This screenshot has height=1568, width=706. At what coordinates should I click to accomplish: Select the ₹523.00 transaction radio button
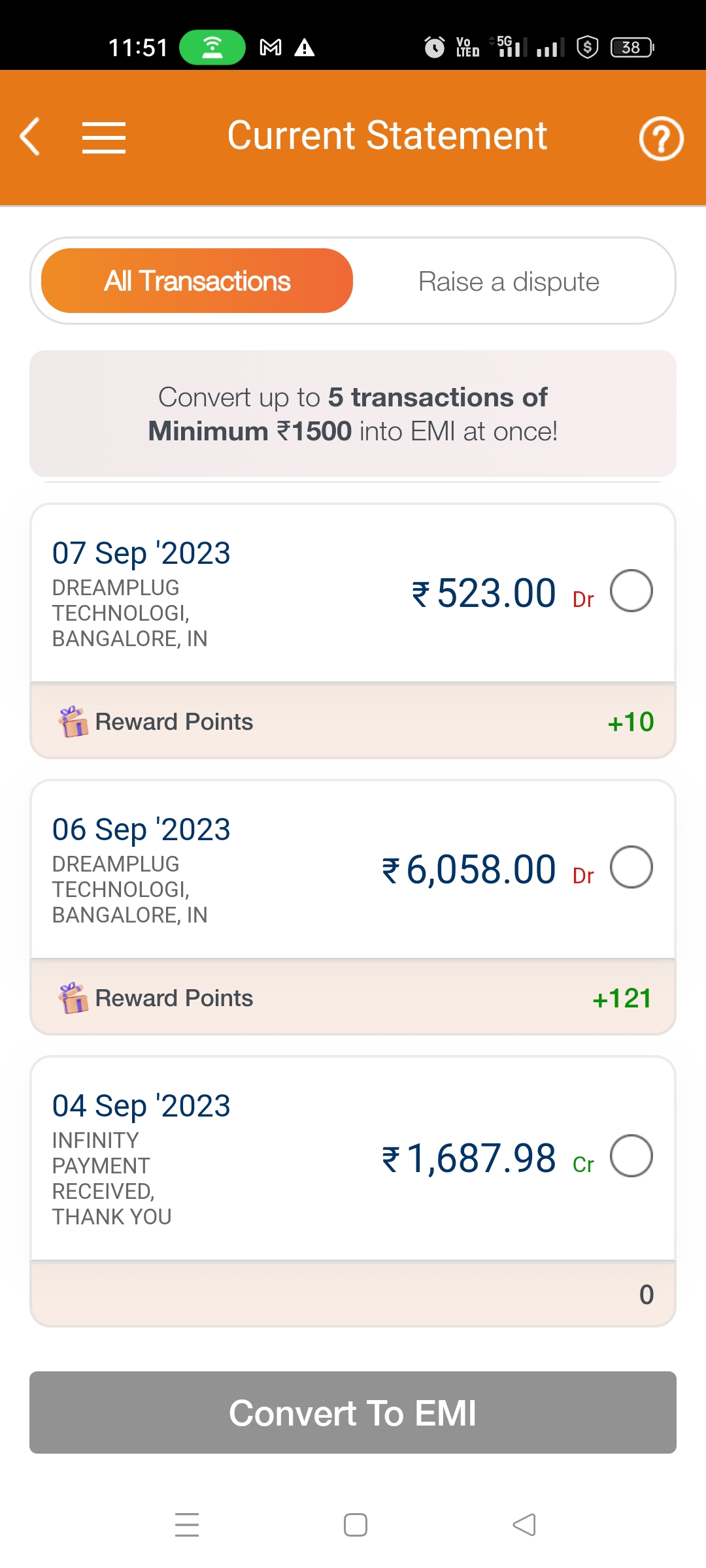(631, 591)
